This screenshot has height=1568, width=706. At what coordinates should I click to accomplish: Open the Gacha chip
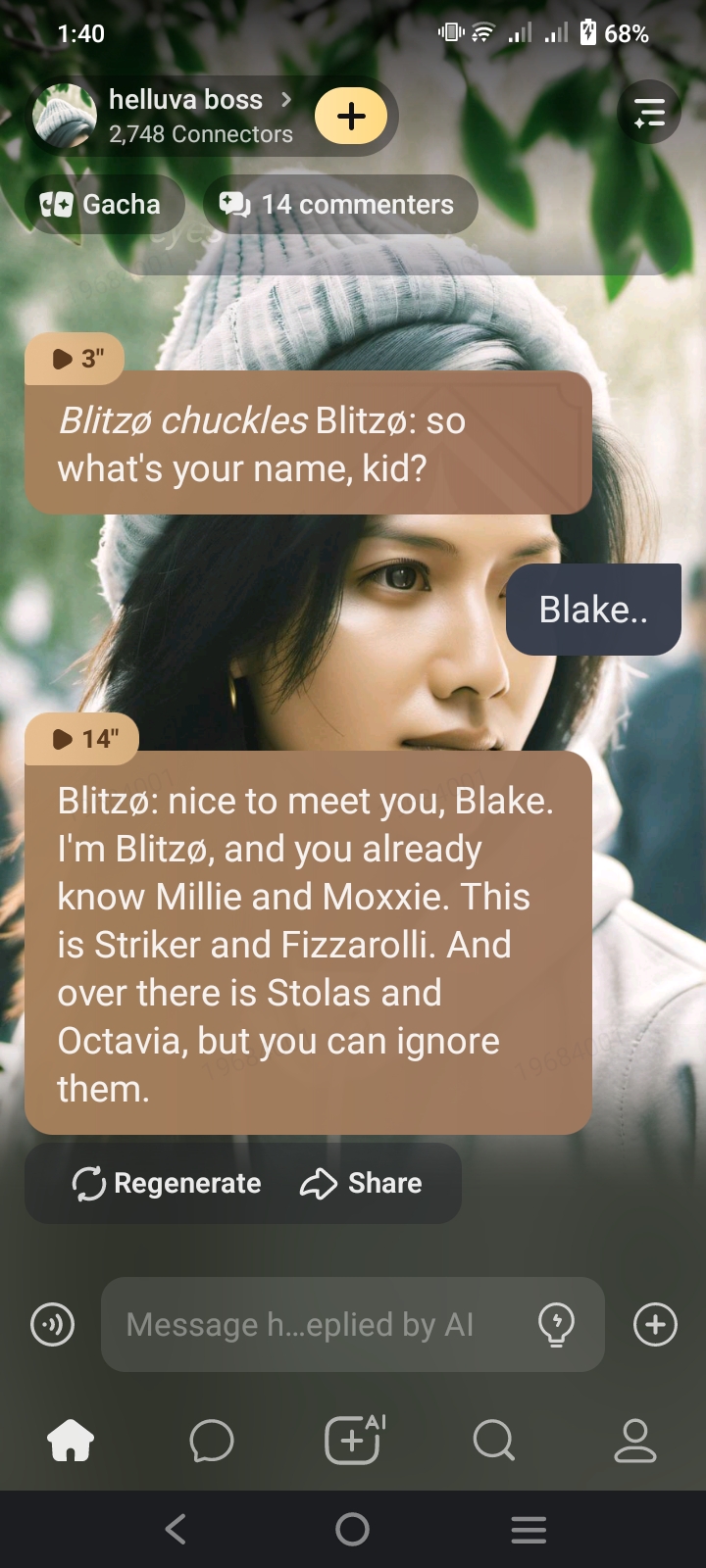[x=103, y=205]
